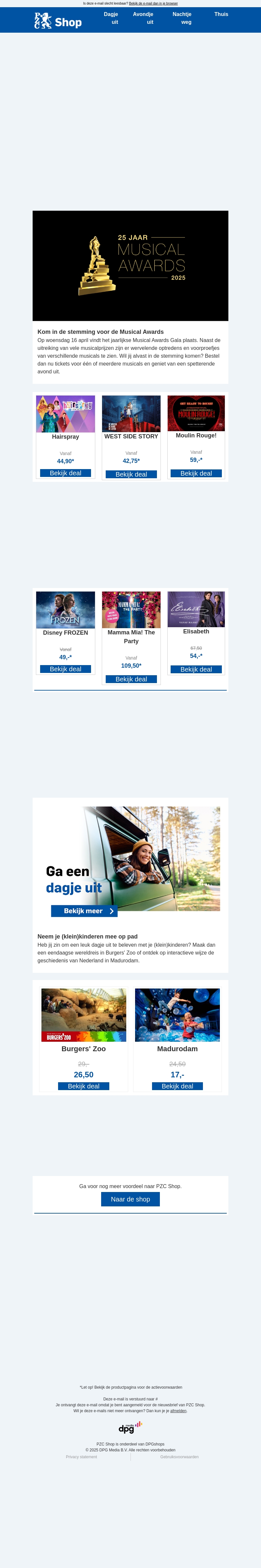Tap Bekijk deal for West Side Story
Viewport: 261px width, 1568px height.
tap(131, 474)
